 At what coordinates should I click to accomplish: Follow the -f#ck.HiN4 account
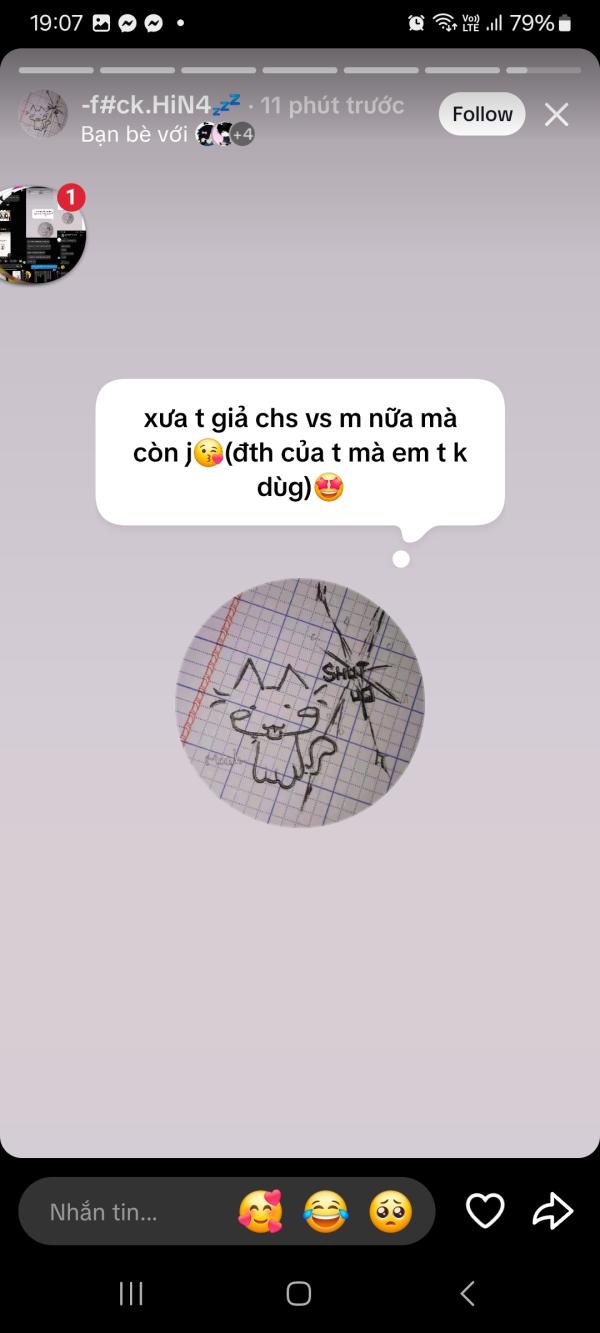click(482, 114)
